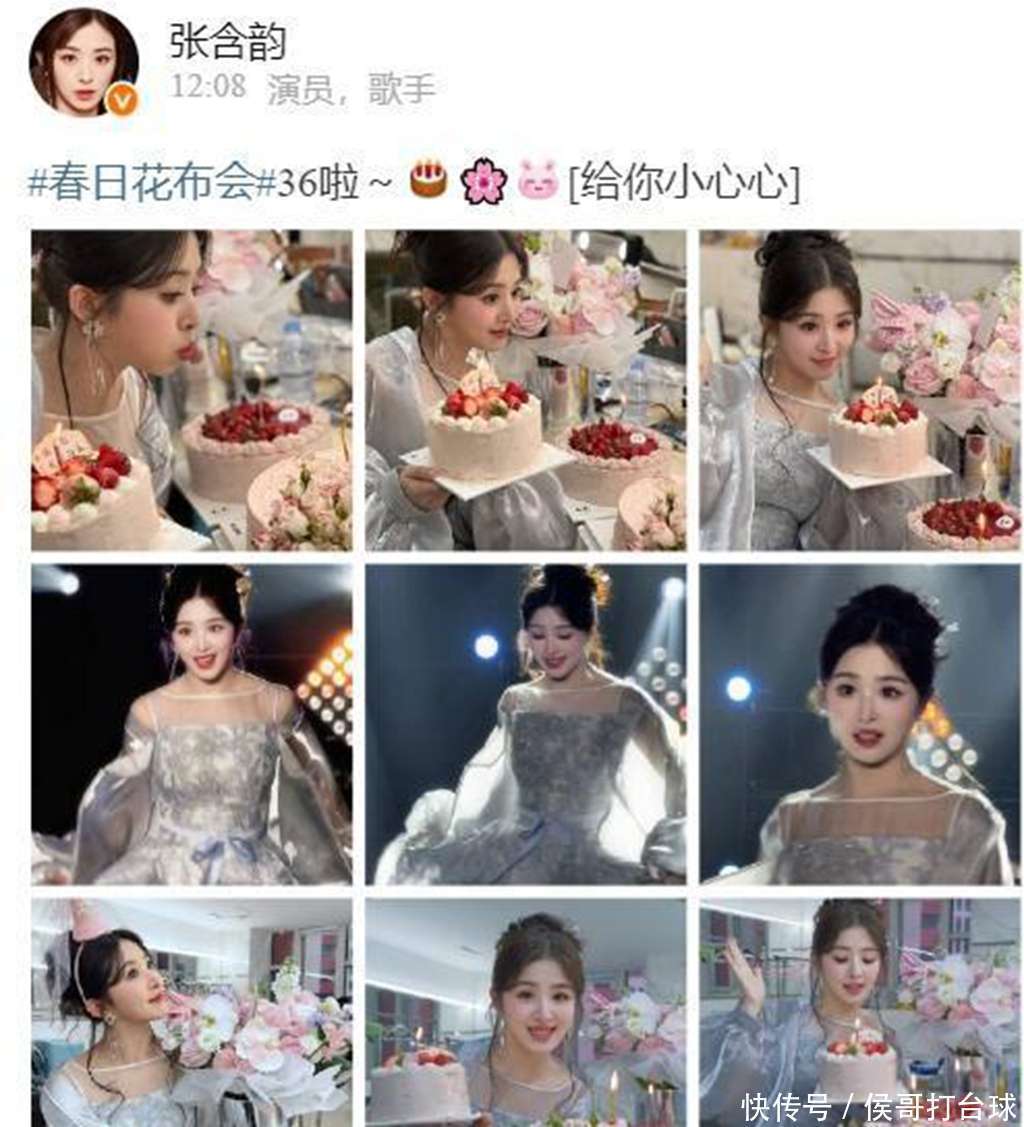Open 张含韵's profile avatar
The image size is (1024, 1127).
83,62
